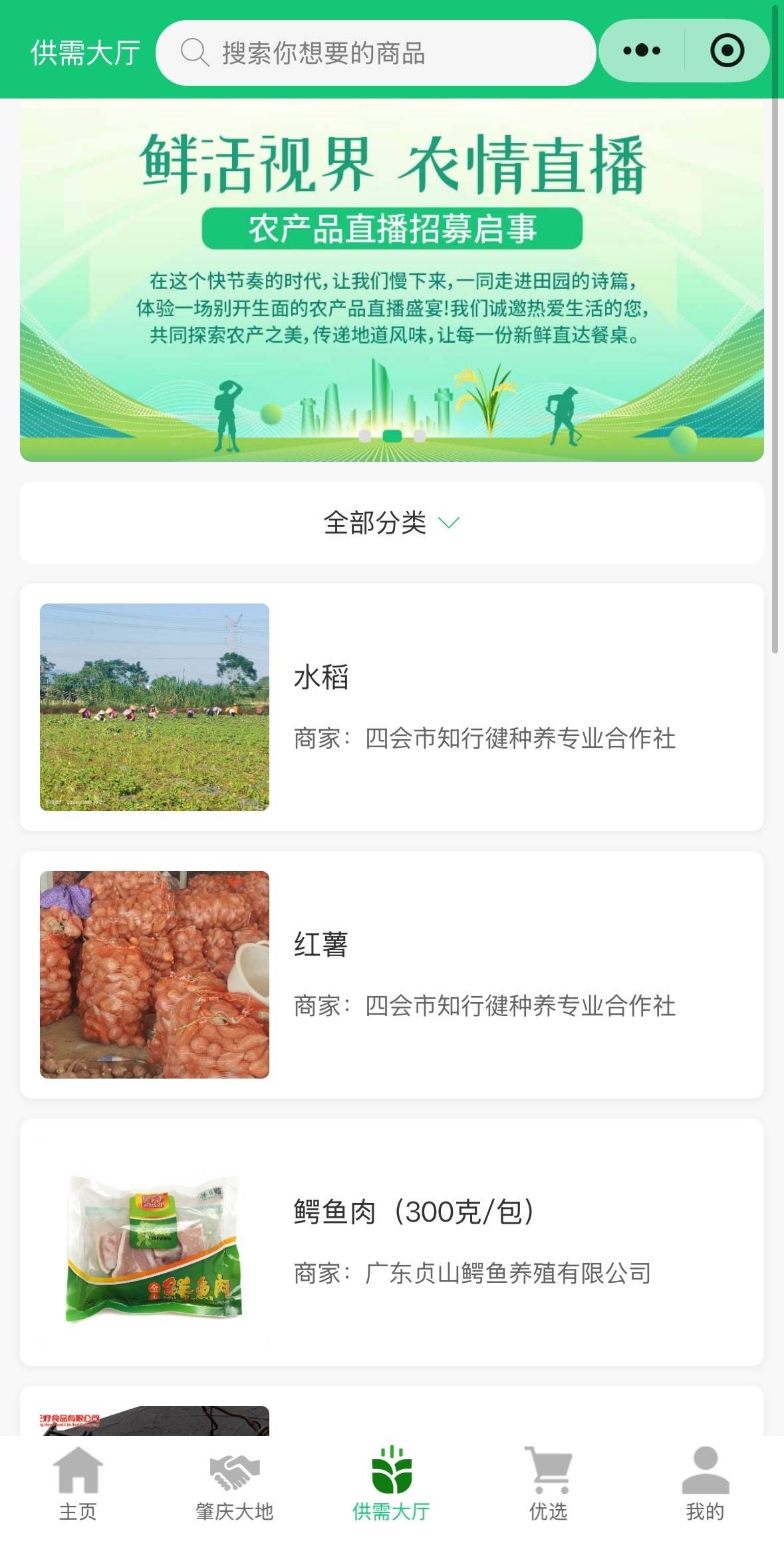
Task: Open the 水稻 product card
Action: click(392, 707)
